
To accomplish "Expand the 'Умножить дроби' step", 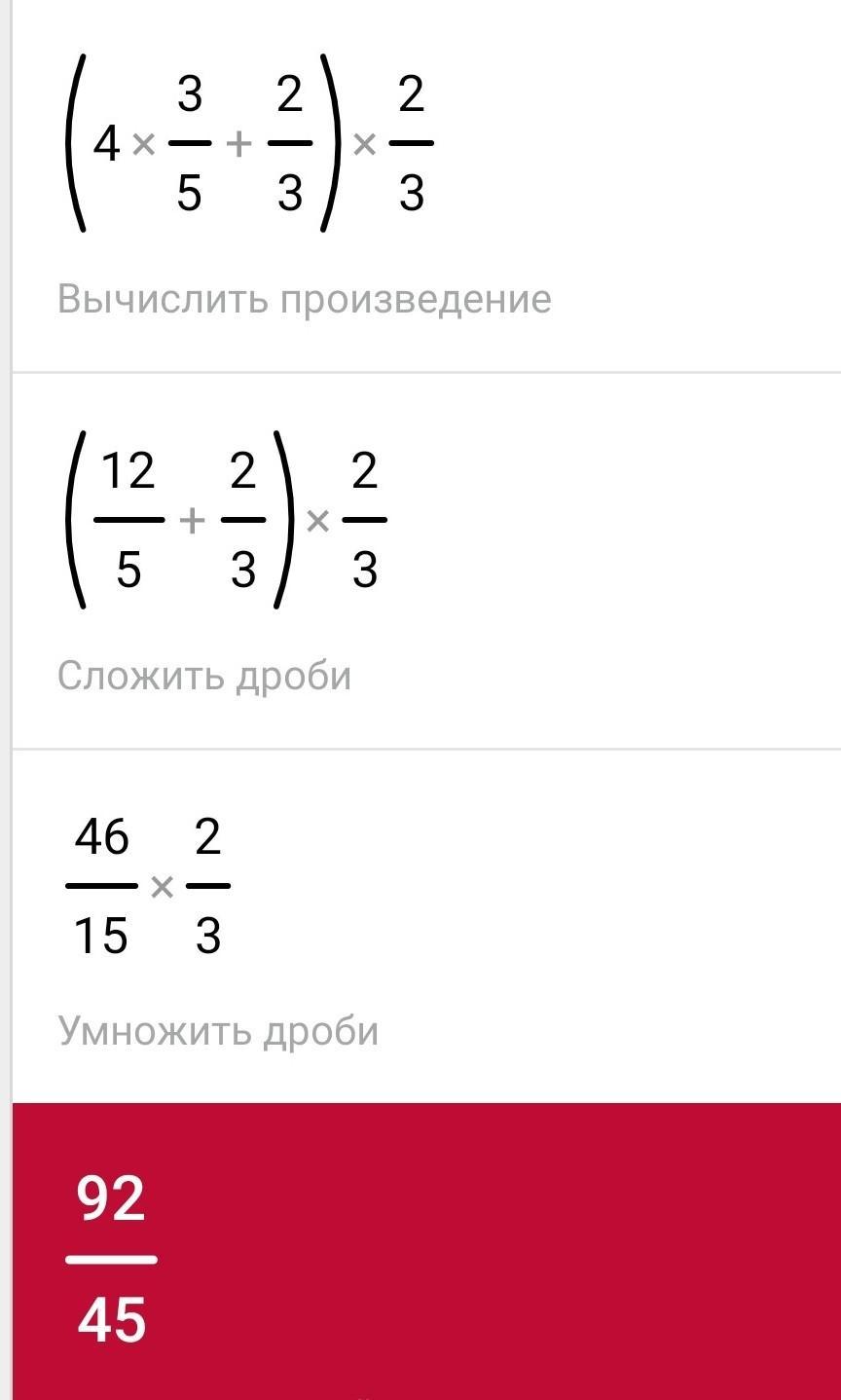I will coord(426,927).
